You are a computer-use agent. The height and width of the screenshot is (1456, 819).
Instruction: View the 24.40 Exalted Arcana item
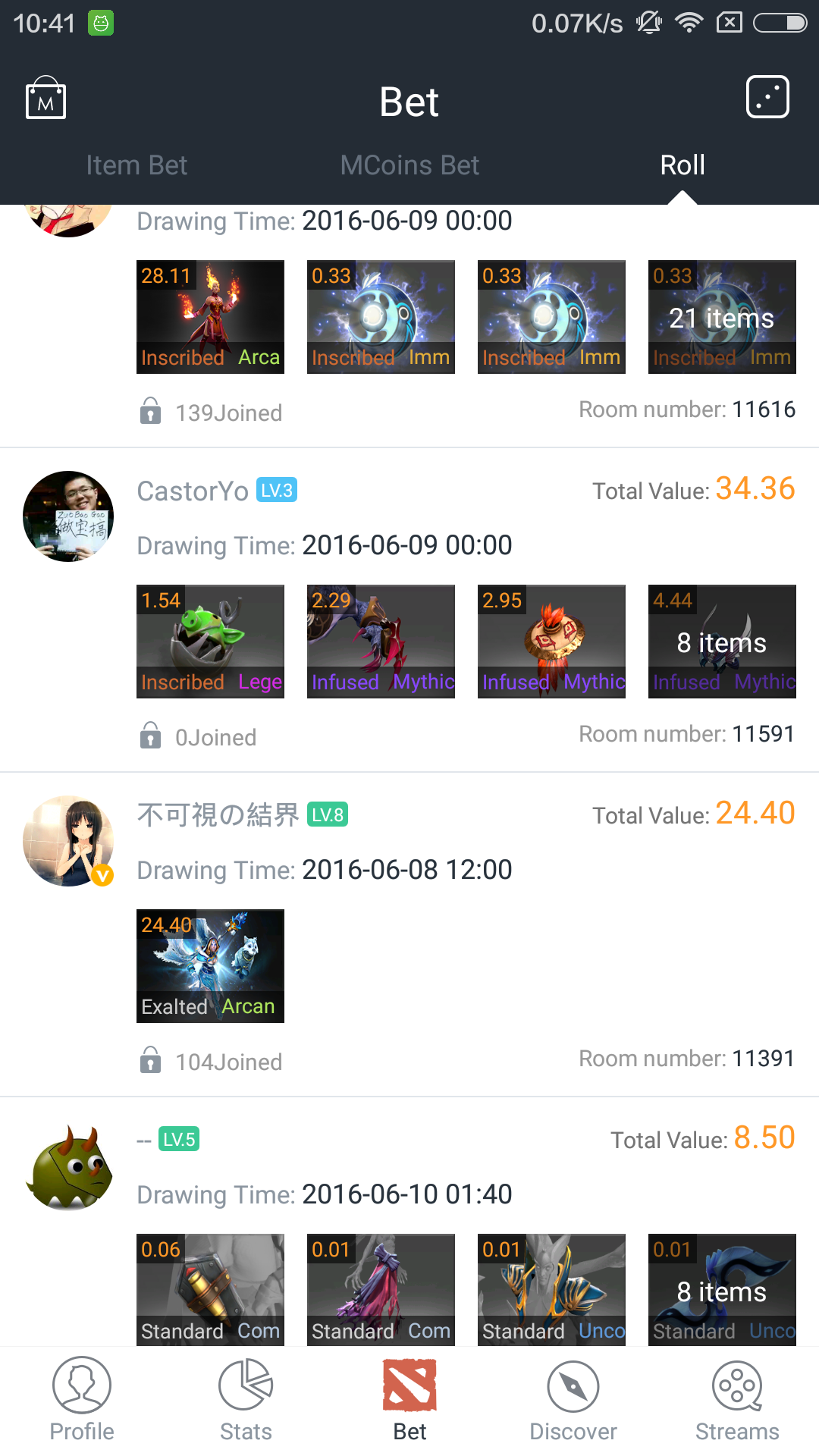click(210, 966)
